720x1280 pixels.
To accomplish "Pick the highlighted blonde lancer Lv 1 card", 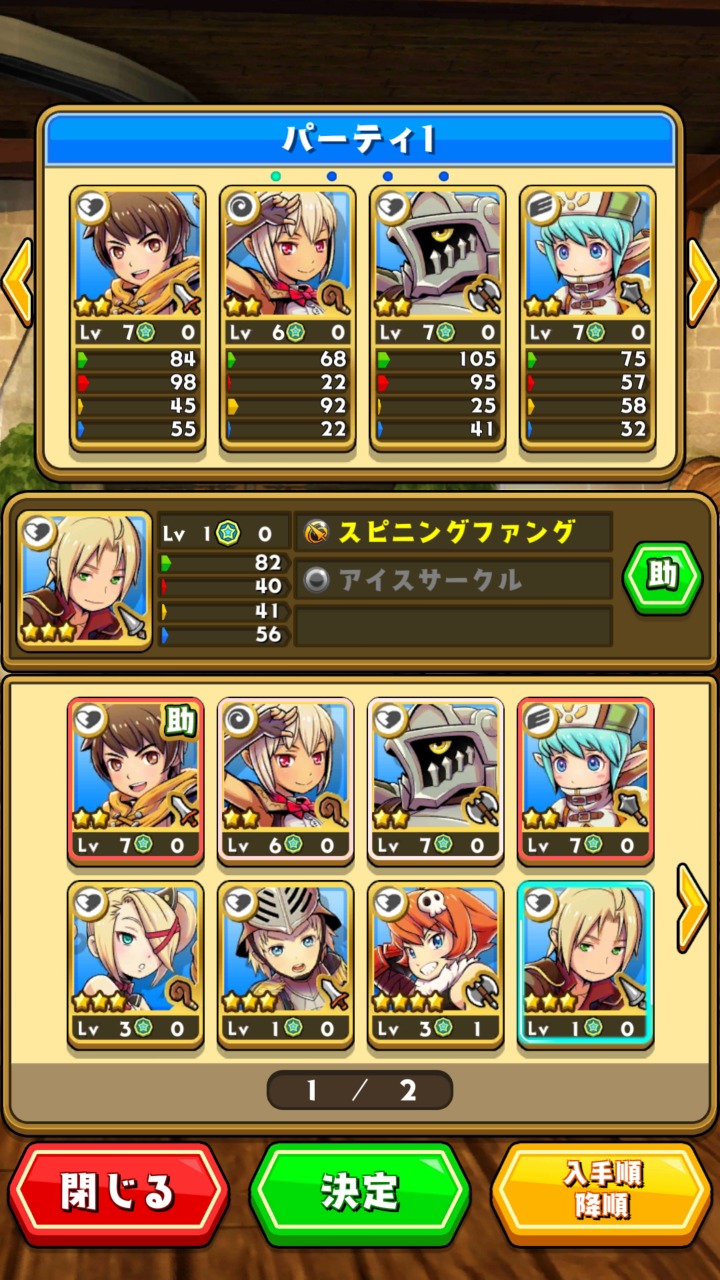I will [x=586, y=964].
